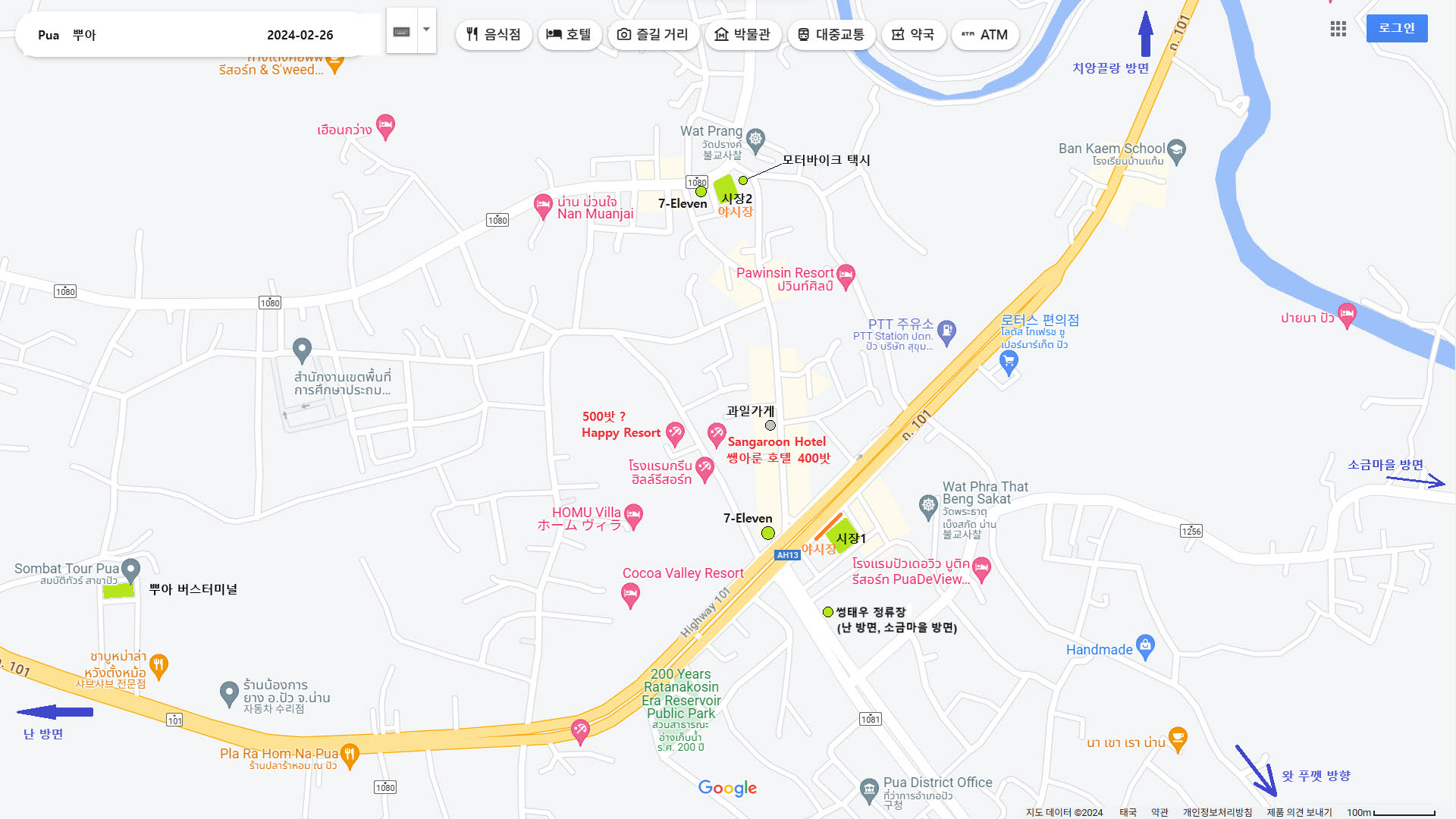1456x819 pixels.
Task: Expand the input tools dropdown arrow
Action: [426, 30]
